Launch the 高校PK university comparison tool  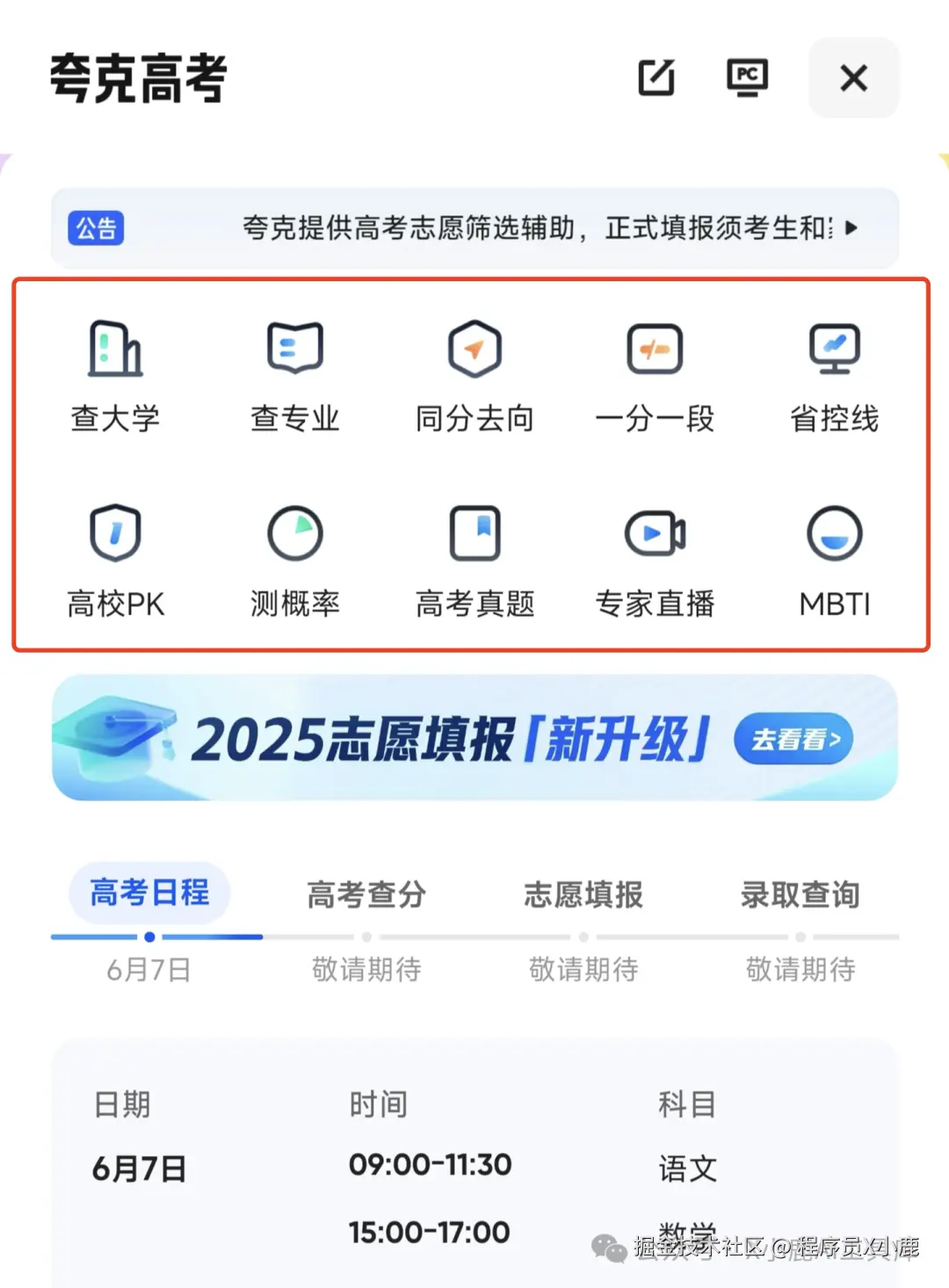coord(115,557)
